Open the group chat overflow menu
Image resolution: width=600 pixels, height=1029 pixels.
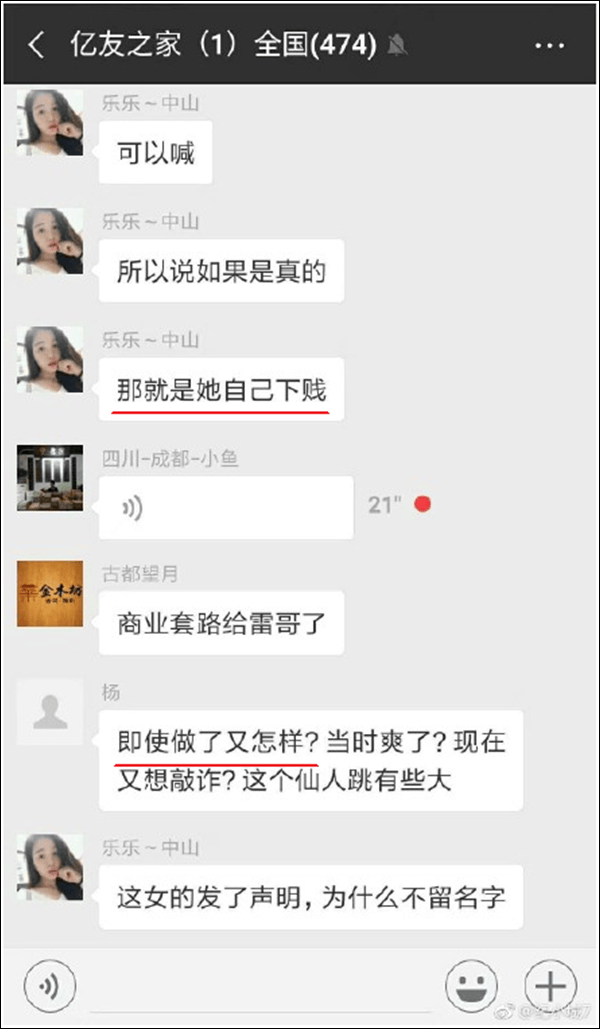pos(550,46)
